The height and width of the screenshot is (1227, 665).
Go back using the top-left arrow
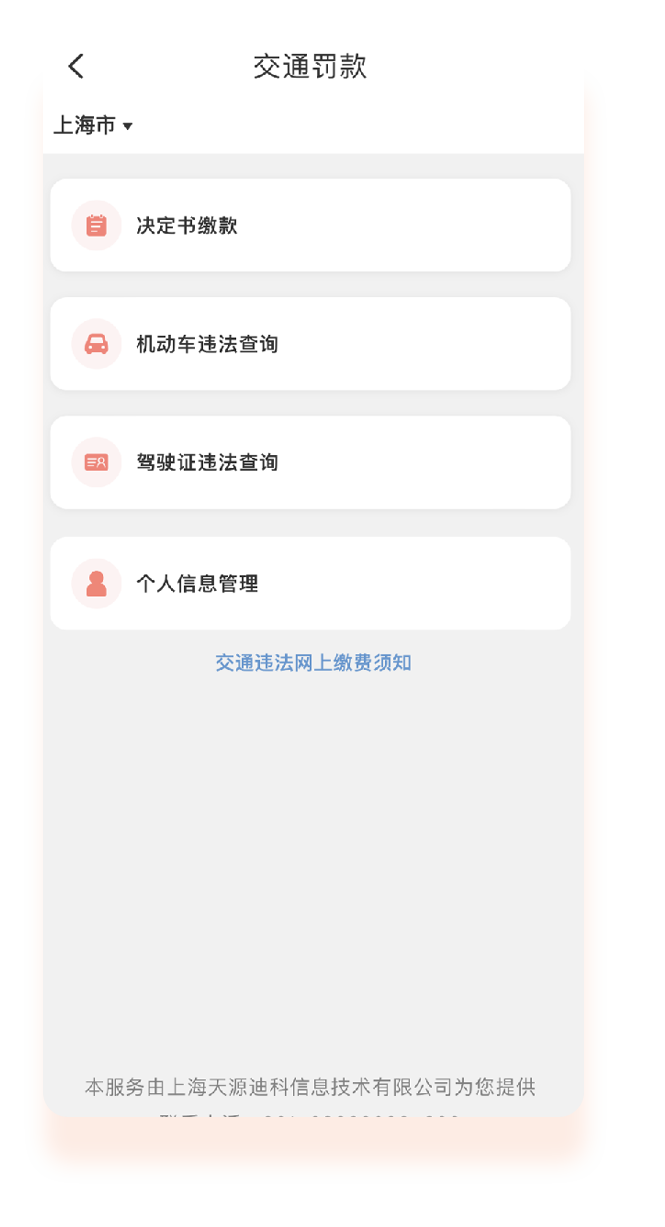pos(76,67)
